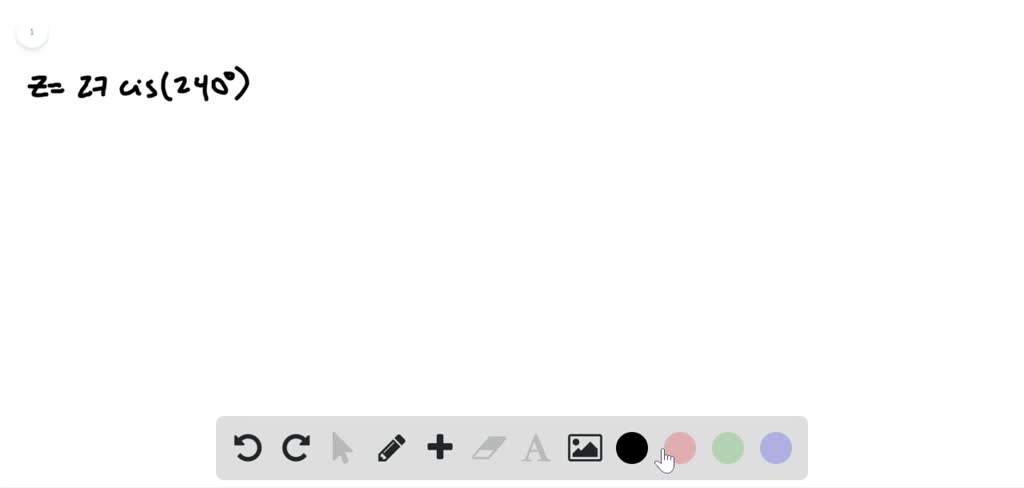Undo the last stroke
Image resolution: width=1024 pixels, height=488 pixels.
point(247,448)
